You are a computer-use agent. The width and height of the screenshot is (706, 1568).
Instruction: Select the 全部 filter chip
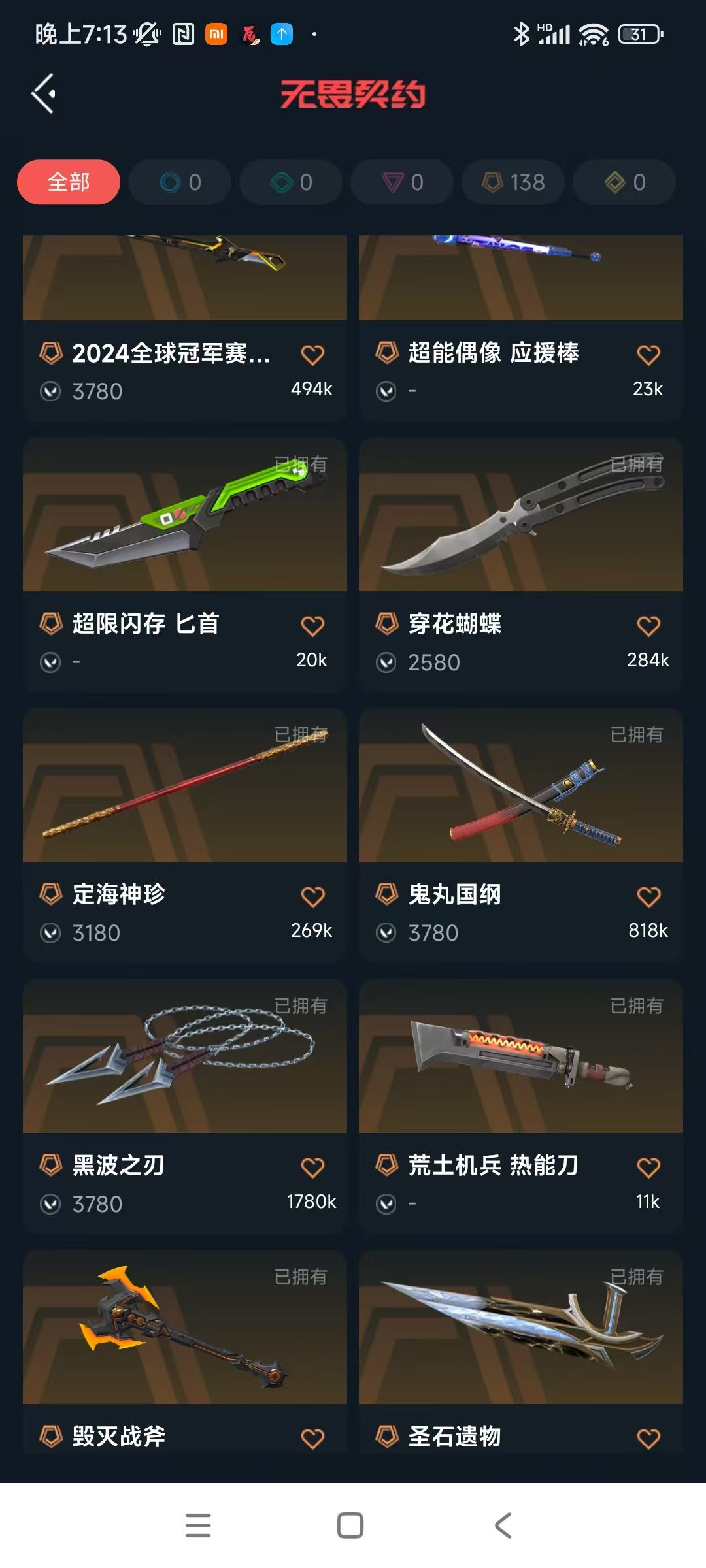click(x=69, y=182)
